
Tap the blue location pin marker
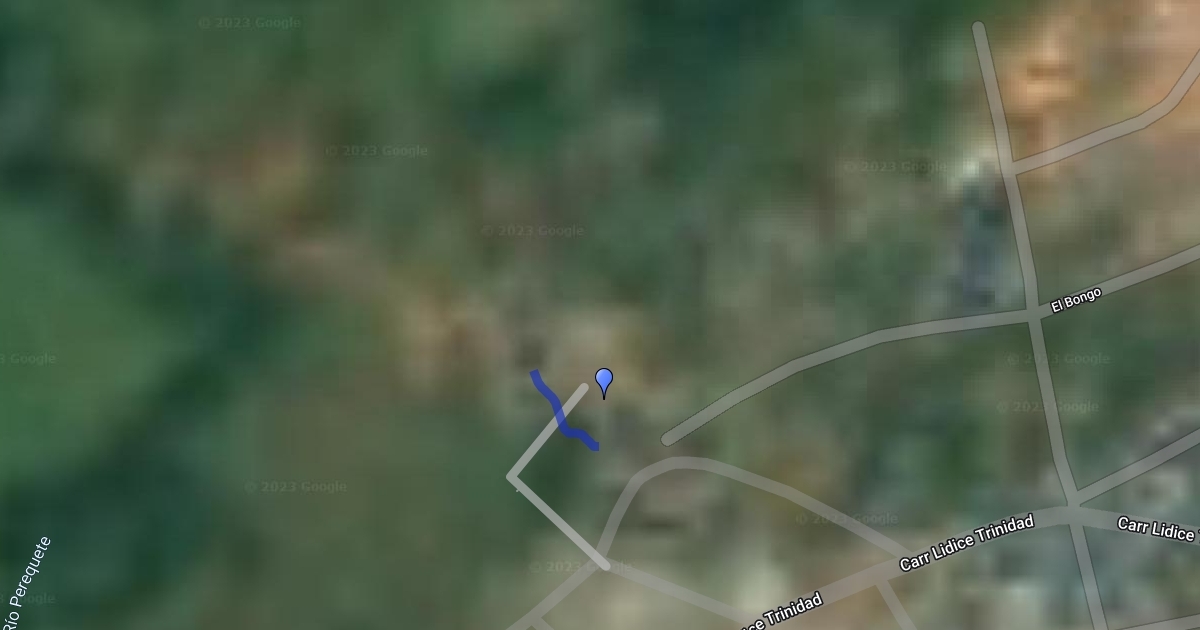pos(604,381)
